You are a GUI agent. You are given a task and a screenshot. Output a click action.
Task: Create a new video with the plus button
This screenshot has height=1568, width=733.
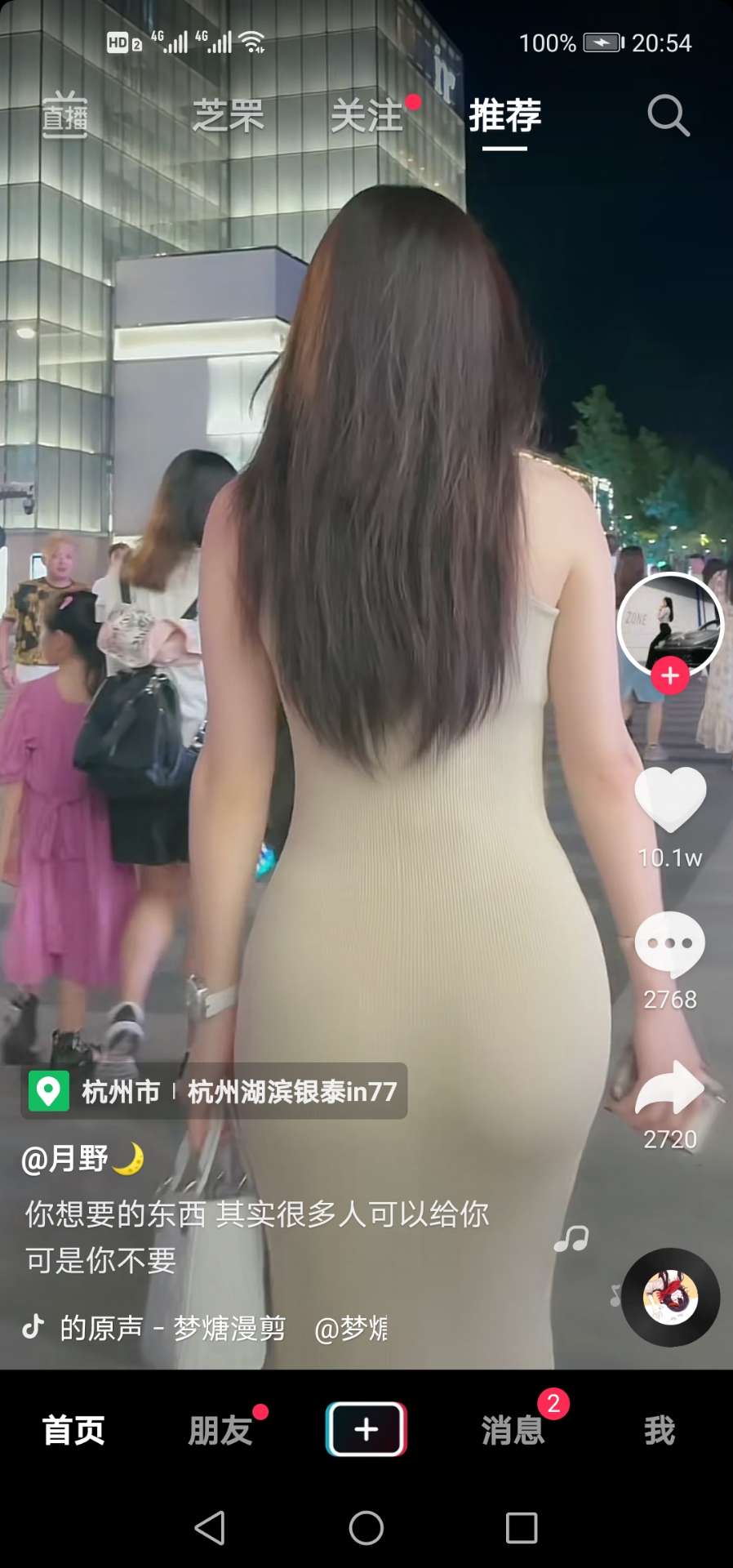coord(366,1429)
